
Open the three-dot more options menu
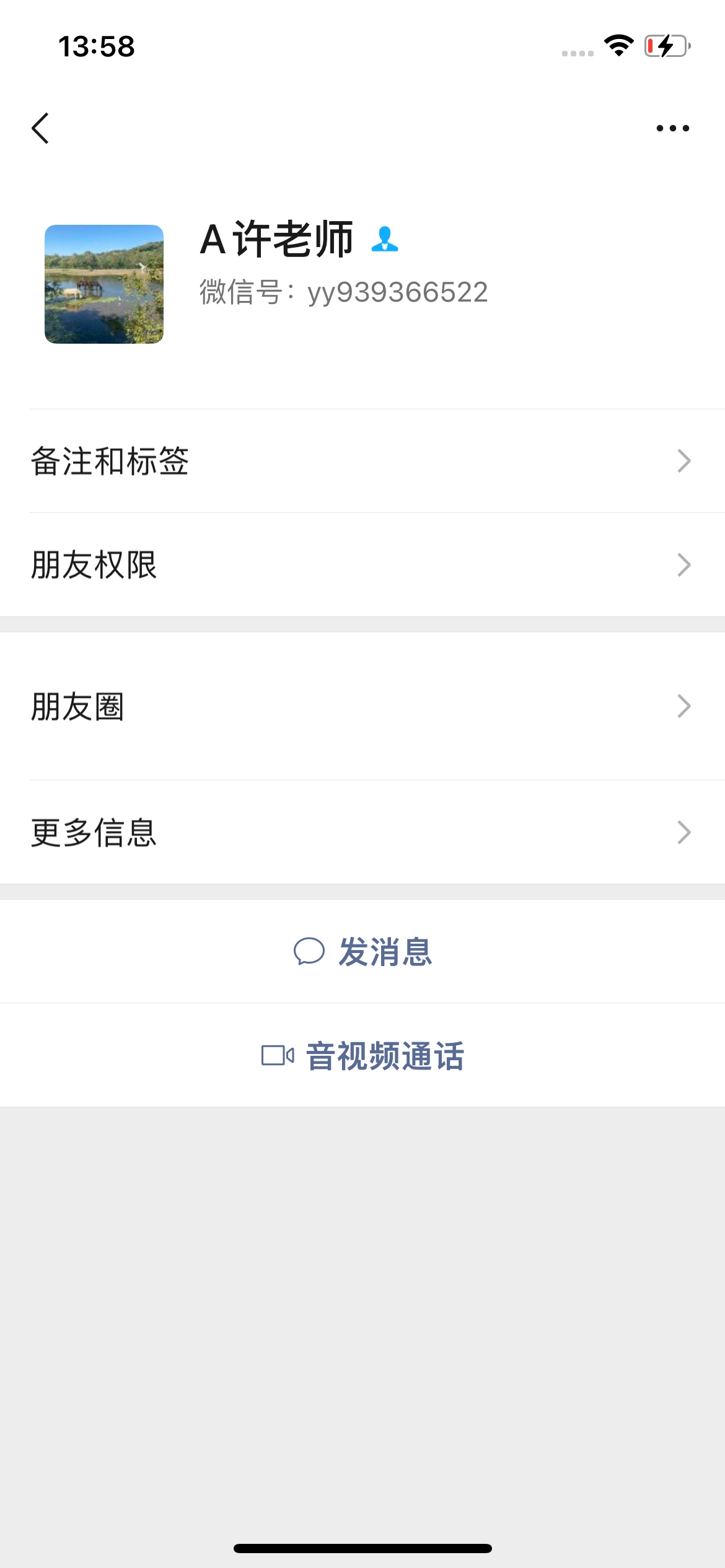coord(672,128)
